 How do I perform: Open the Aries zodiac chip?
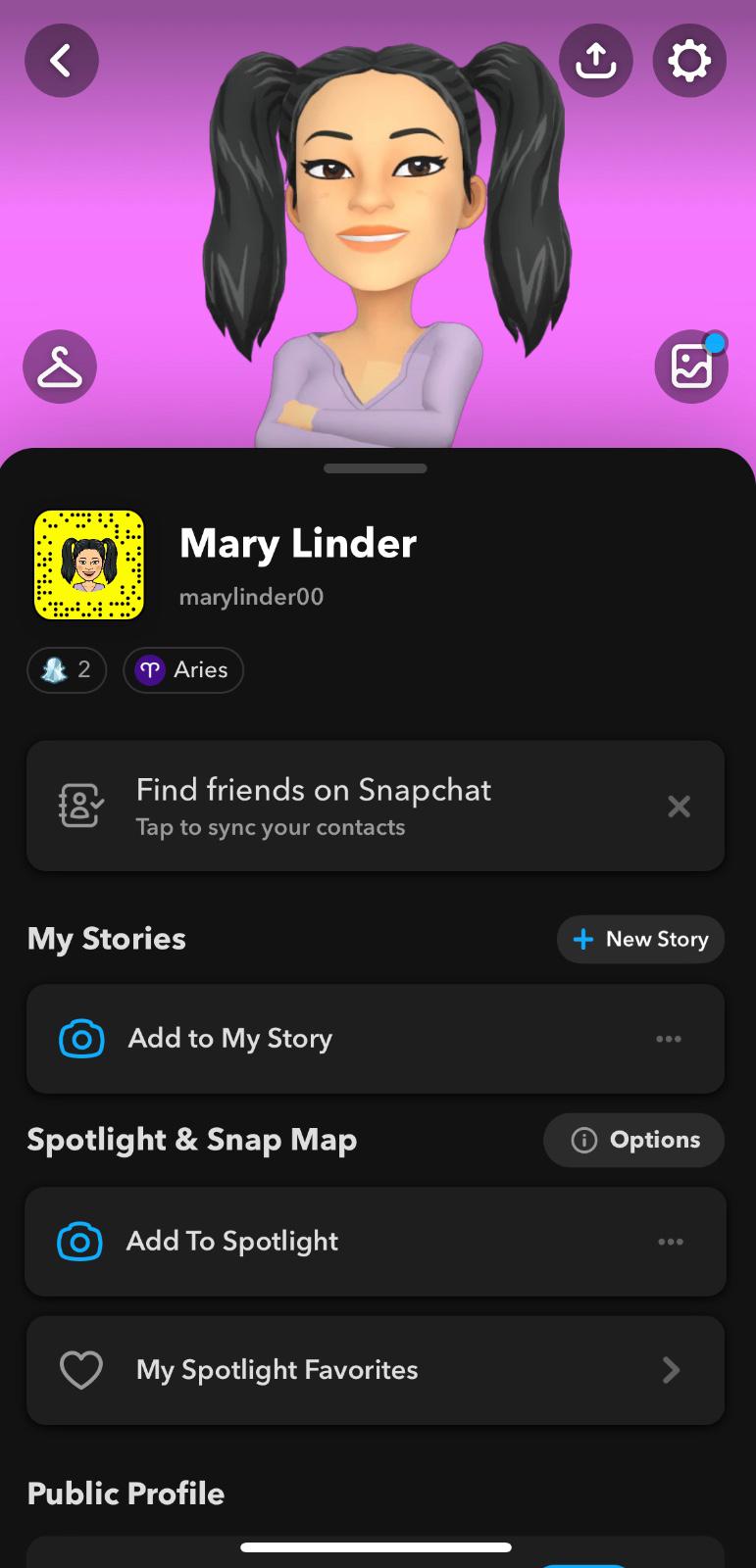coord(183,670)
